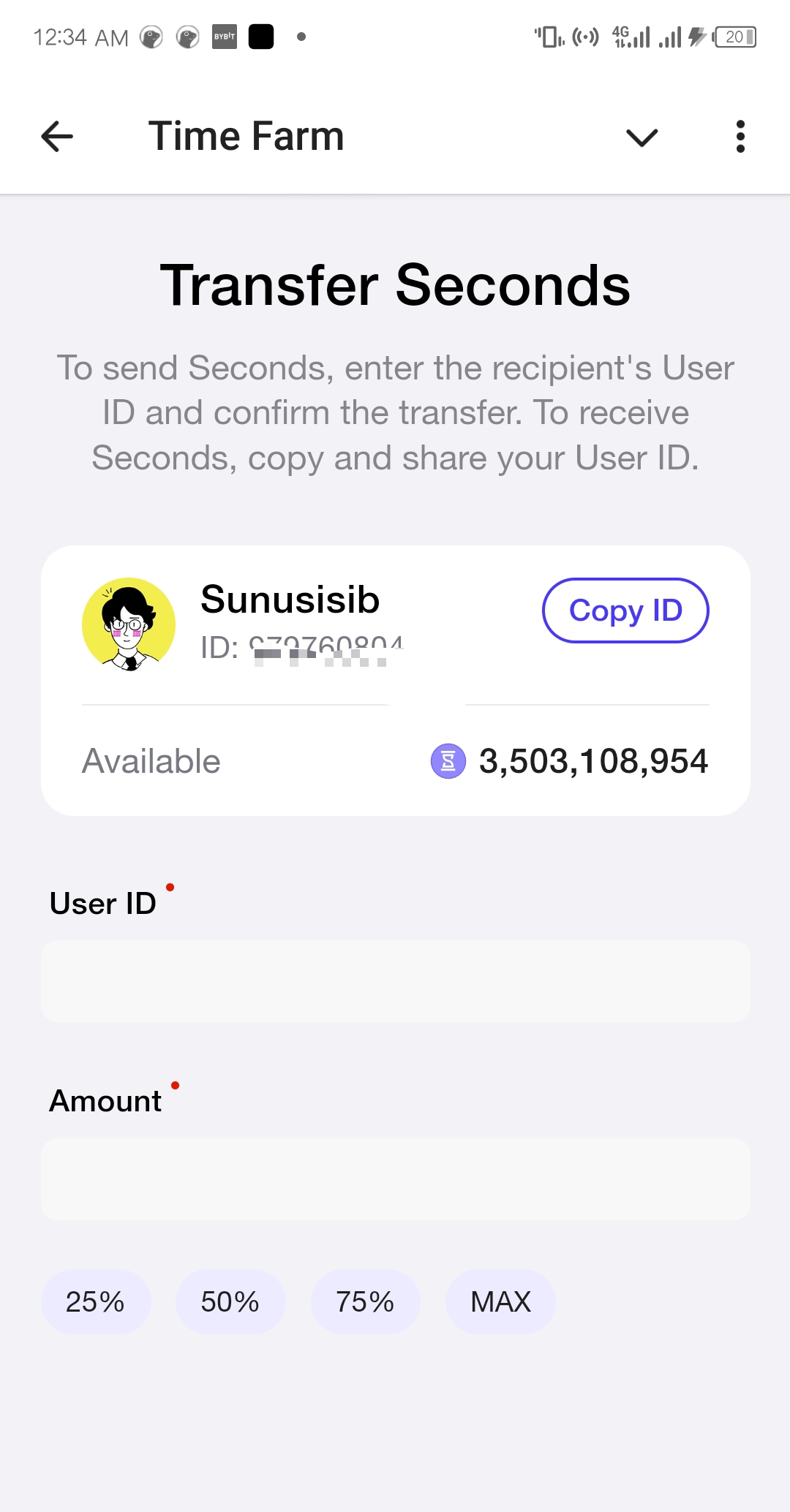Viewport: 790px width, 1512px height.
Task: Go back from Time Farm
Action: coord(57,137)
